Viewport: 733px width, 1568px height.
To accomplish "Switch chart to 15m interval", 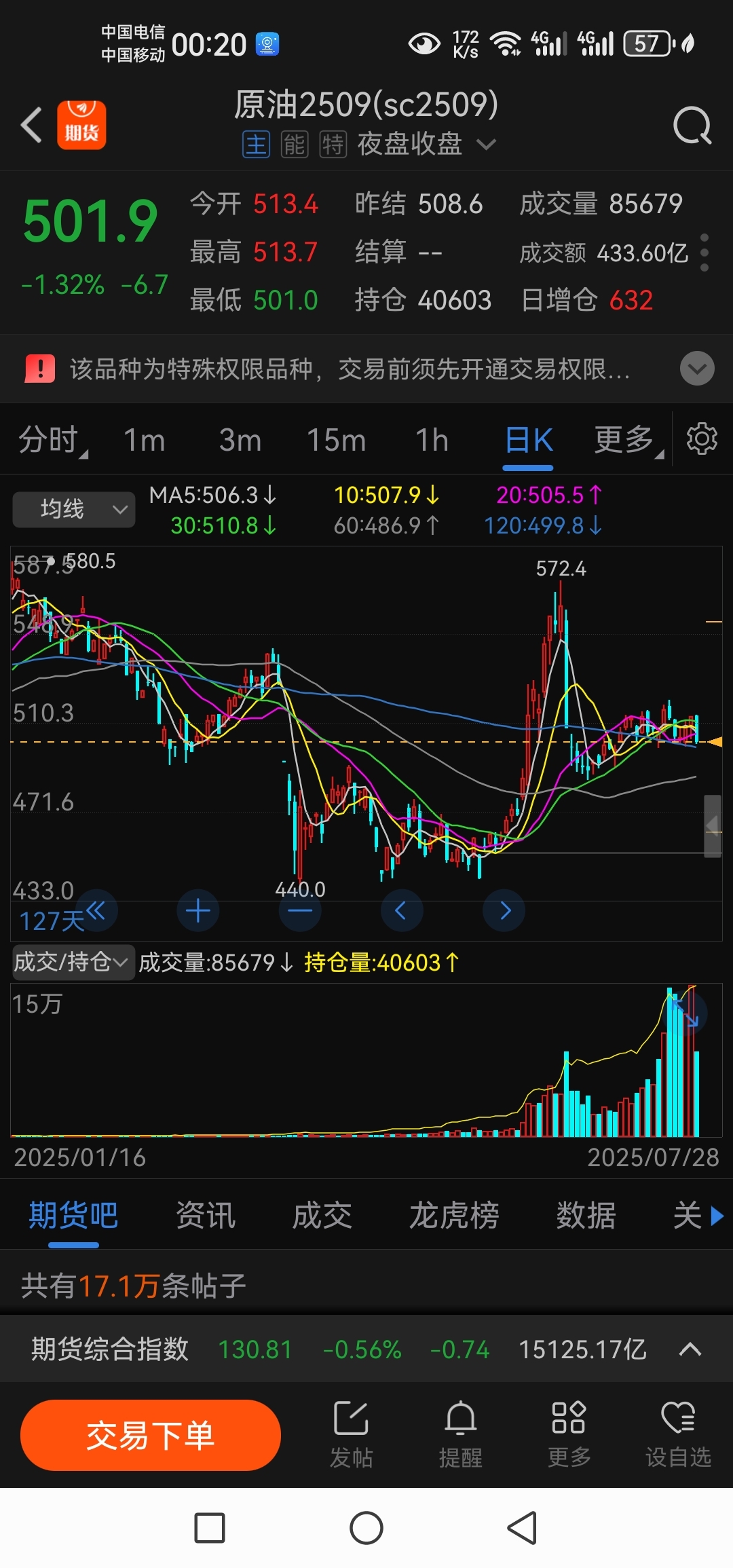I will (337, 441).
